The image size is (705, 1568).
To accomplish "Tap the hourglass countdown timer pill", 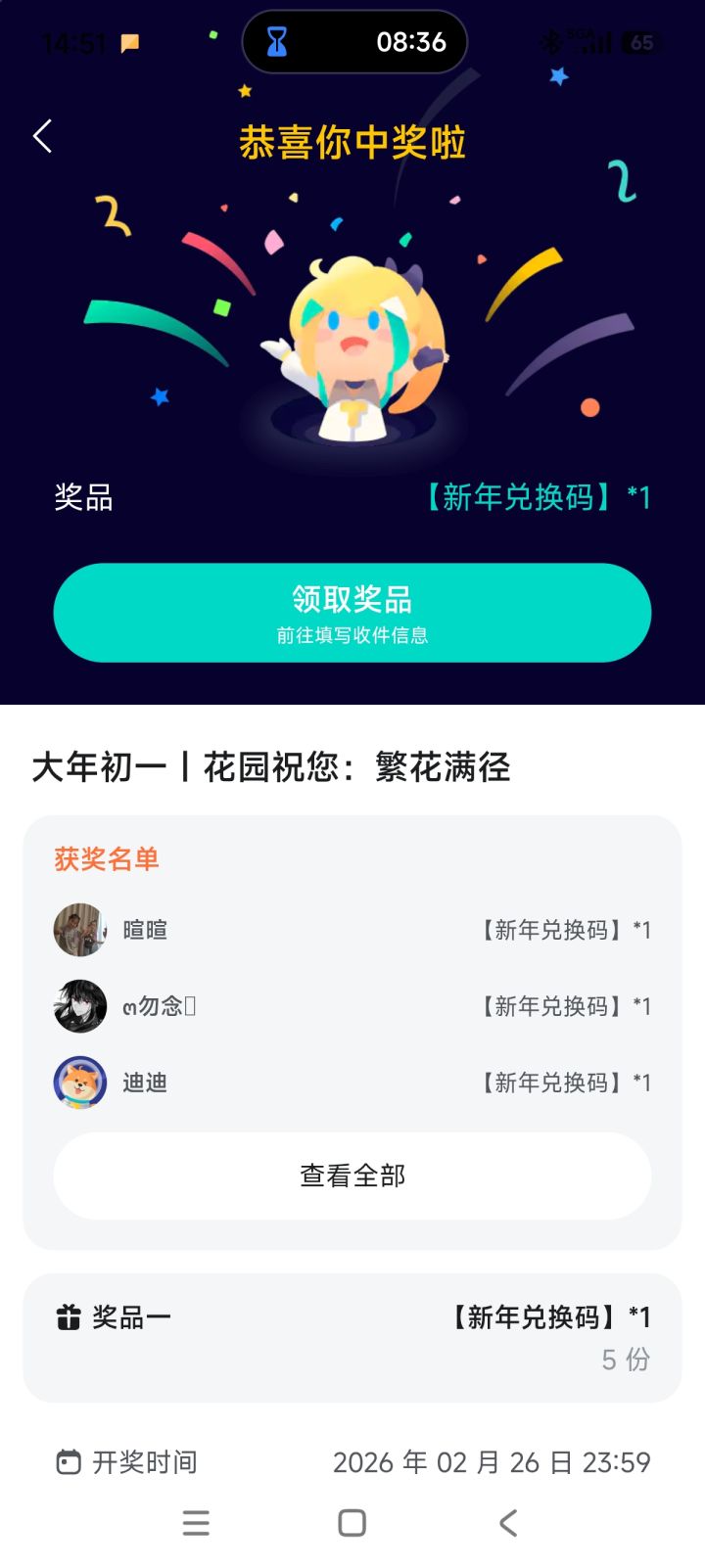I will [352, 42].
